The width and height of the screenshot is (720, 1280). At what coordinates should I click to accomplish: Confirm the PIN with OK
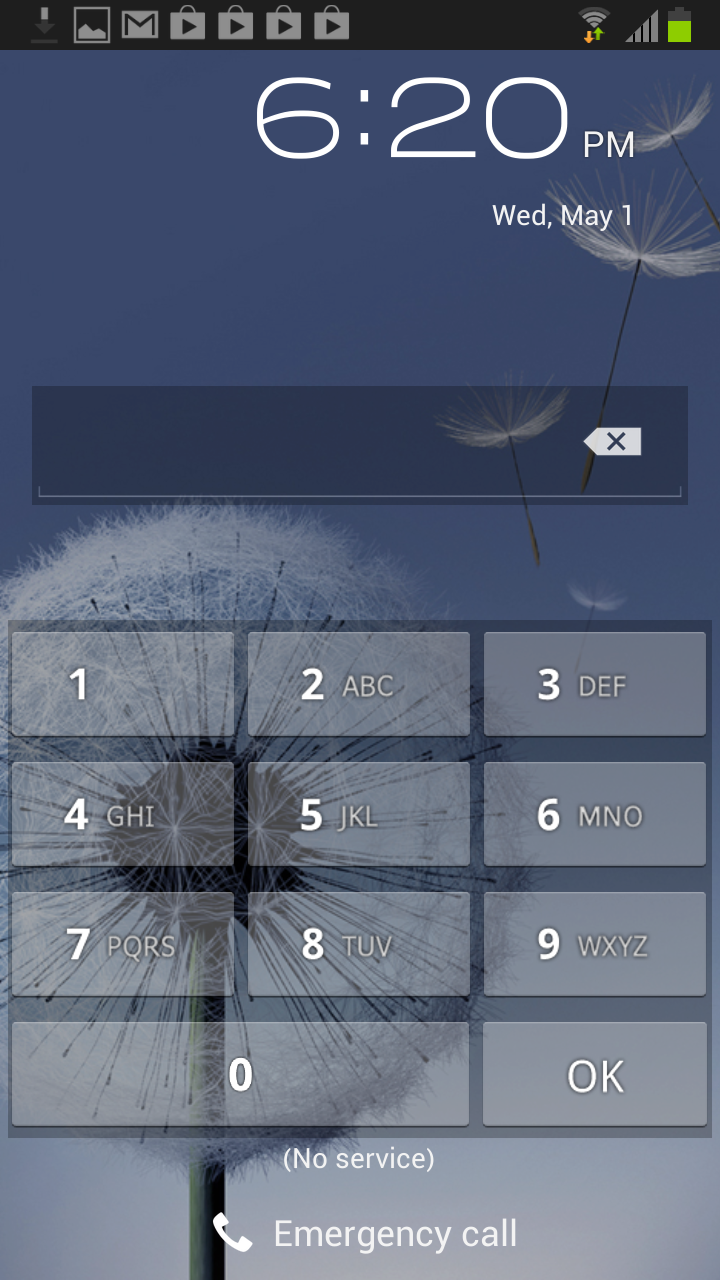point(595,1075)
